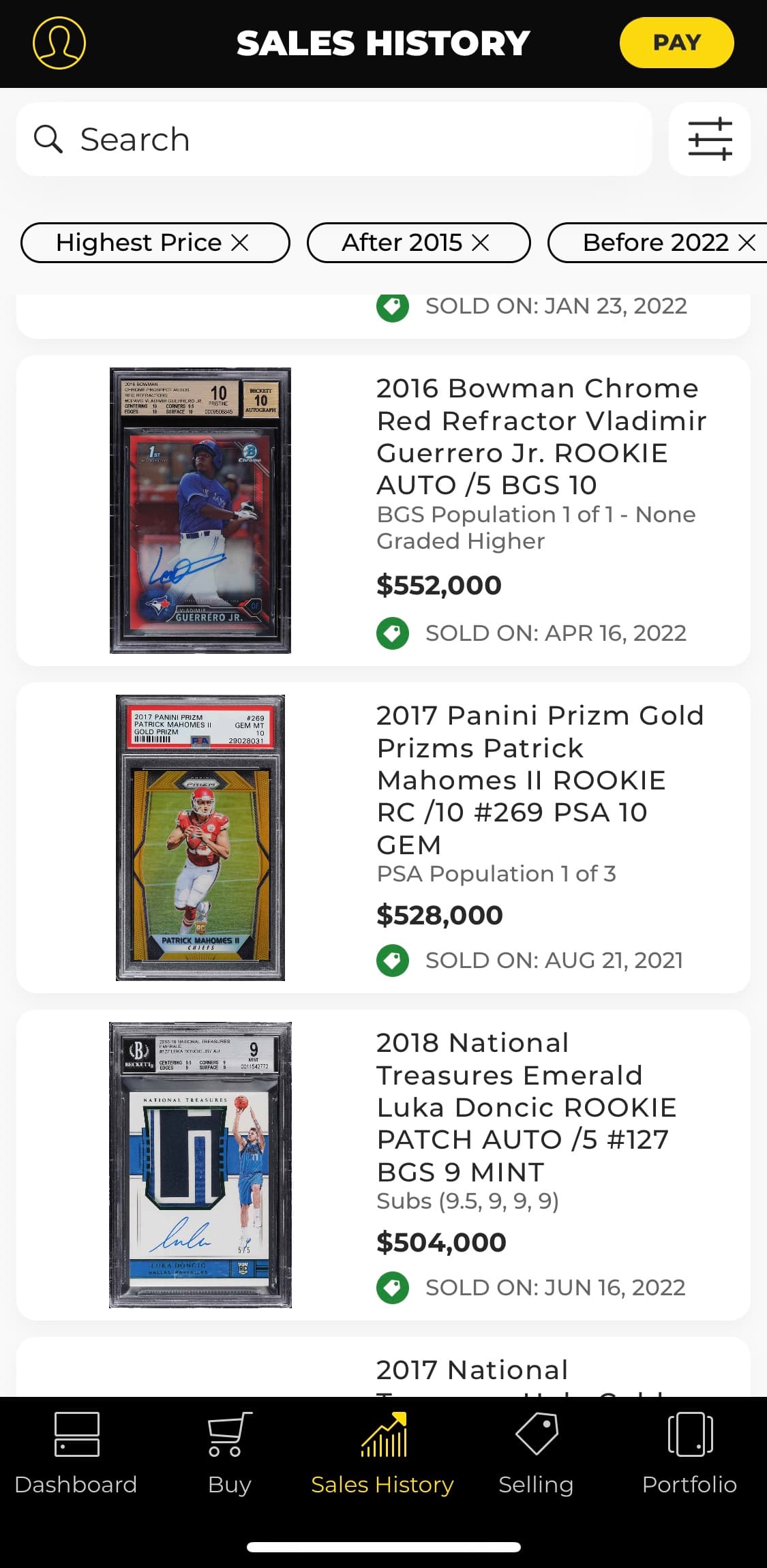Go to the Selling tab
Image resolution: width=767 pixels, height=1568 pixels.
(536, 1453)
